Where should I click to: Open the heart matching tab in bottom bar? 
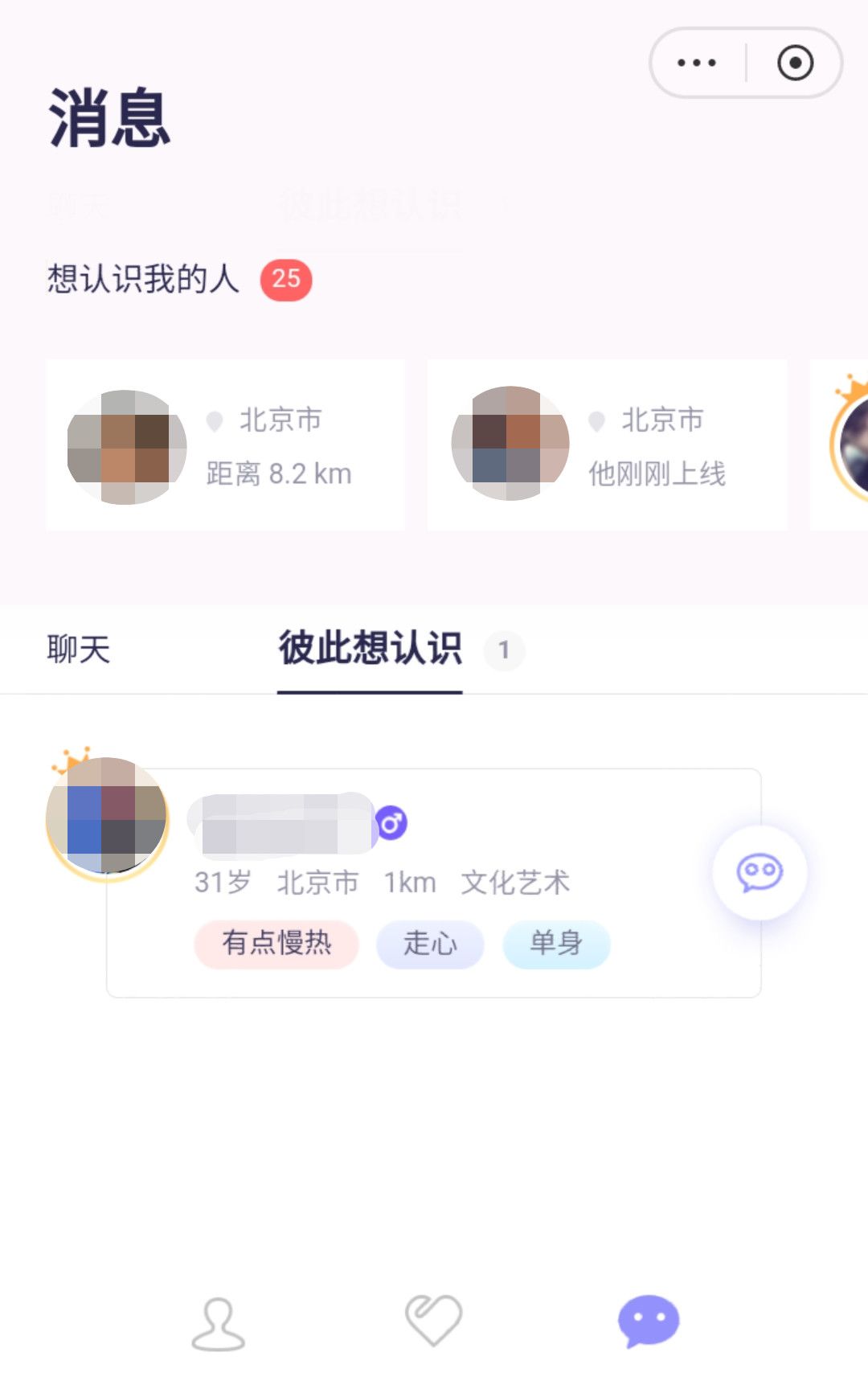tap(433, 1320)
